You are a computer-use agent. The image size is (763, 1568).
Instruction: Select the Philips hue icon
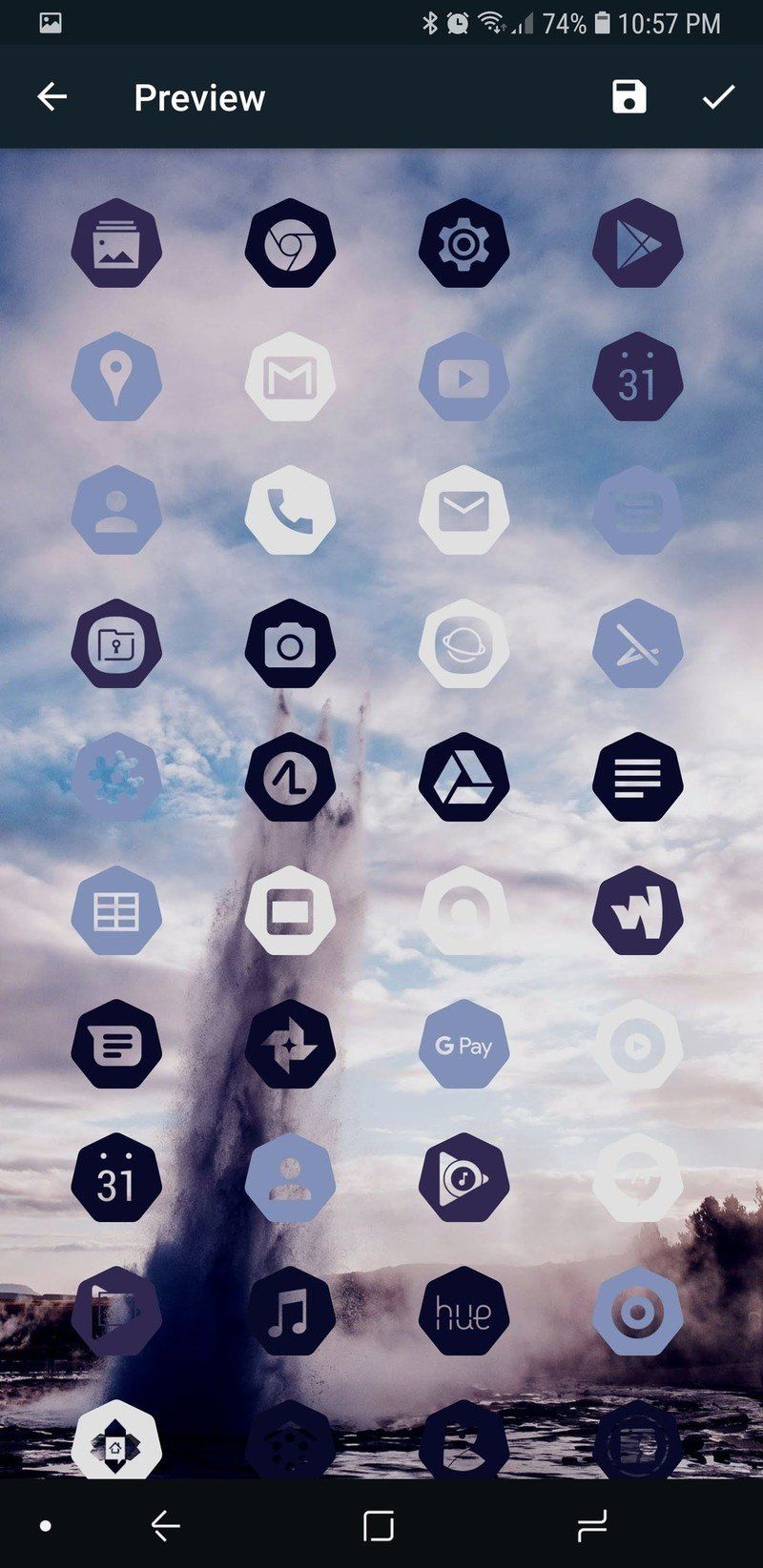[x=464, y=1313]
